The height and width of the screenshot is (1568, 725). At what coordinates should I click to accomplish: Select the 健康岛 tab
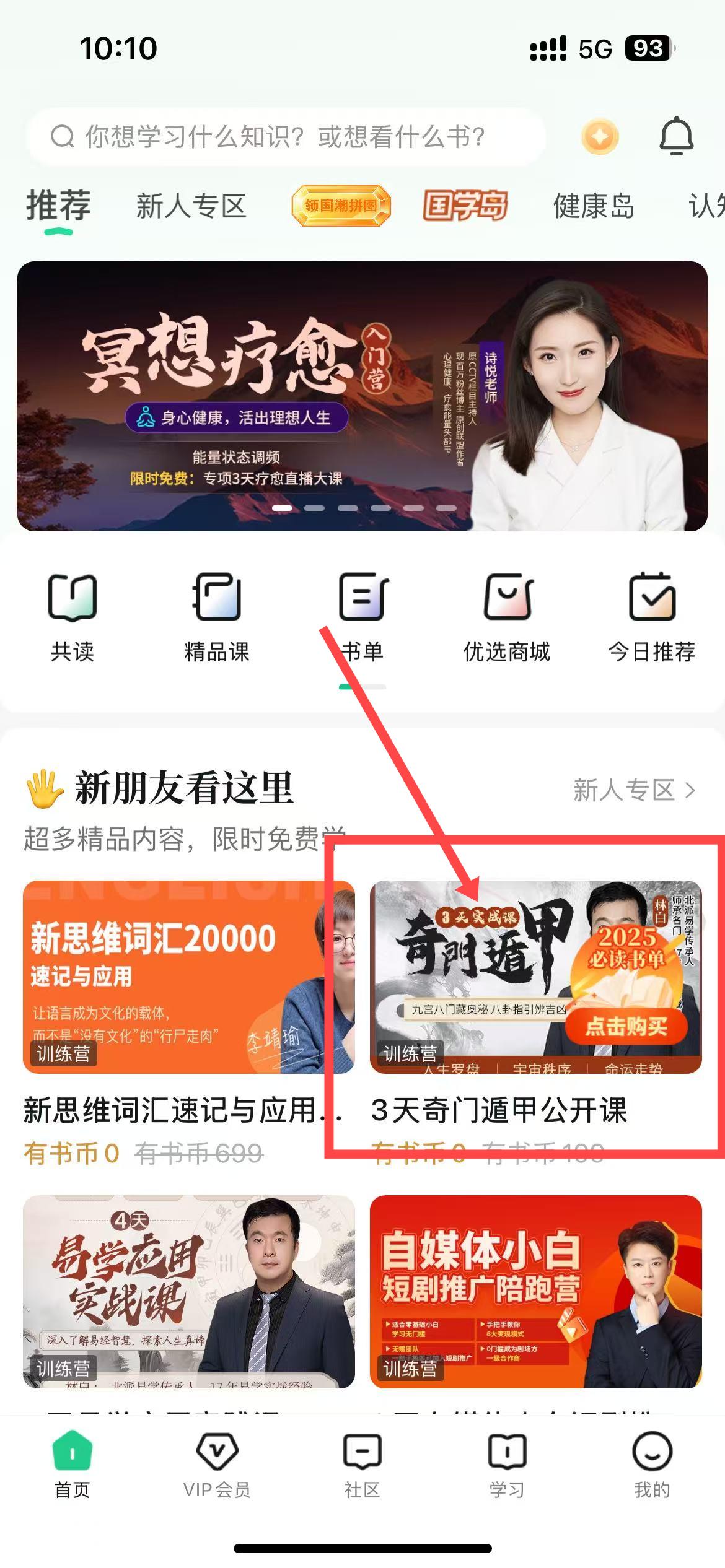point(594,206)
